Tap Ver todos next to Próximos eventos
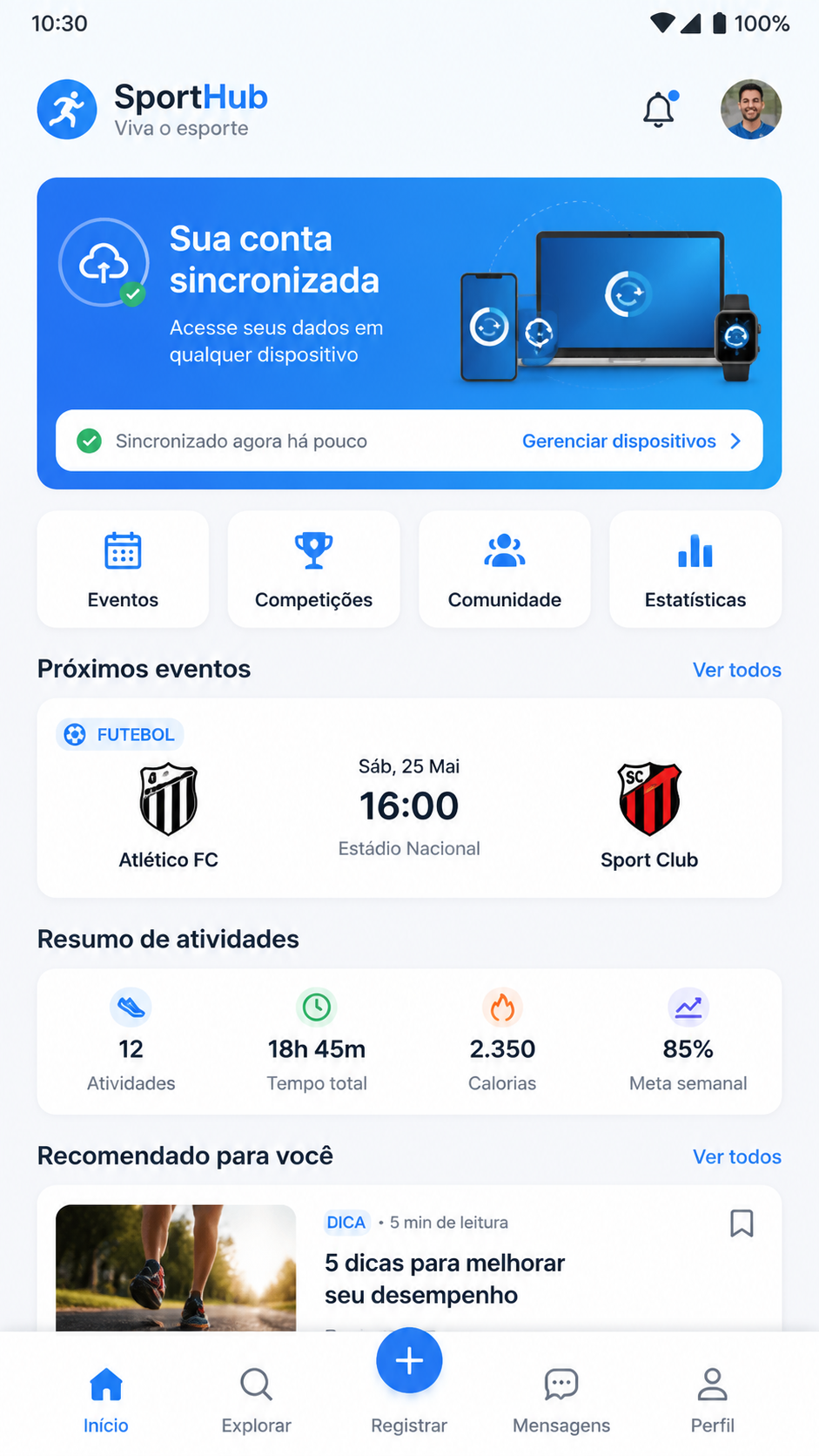Viewport: 819px width, 1456px height. (736, 670)
